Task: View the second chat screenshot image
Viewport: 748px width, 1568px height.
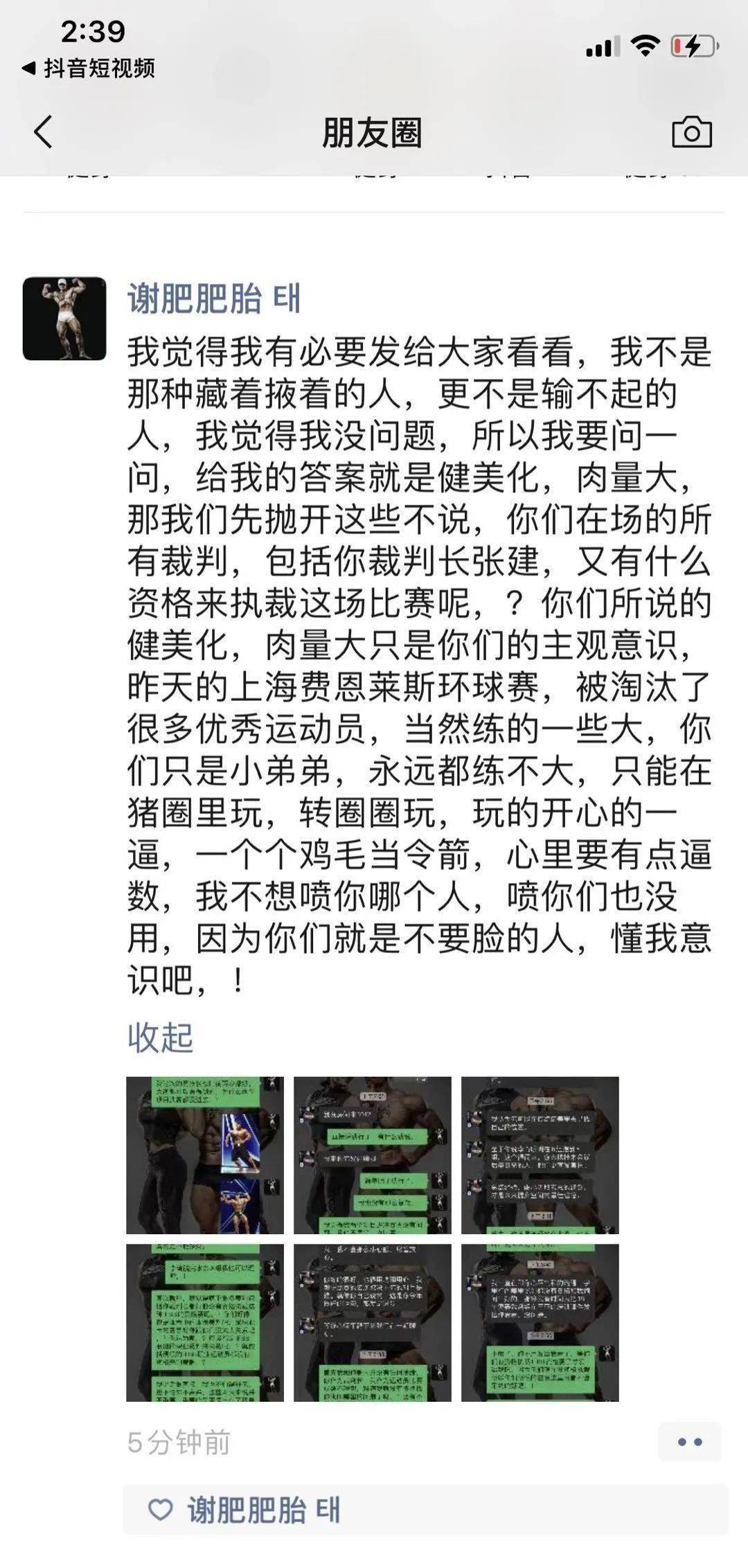Action: 373,1155
